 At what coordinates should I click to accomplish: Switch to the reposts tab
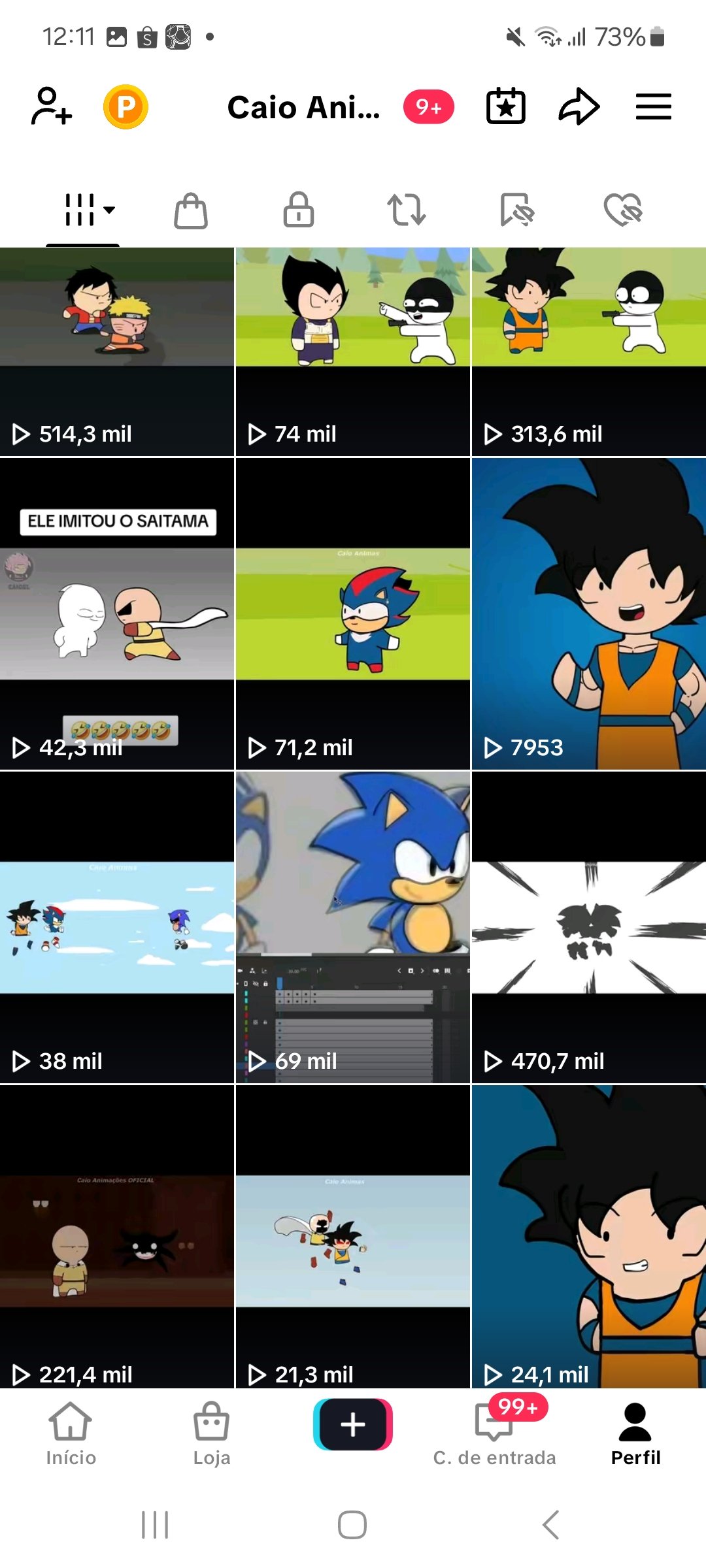[x=407, y=210]
